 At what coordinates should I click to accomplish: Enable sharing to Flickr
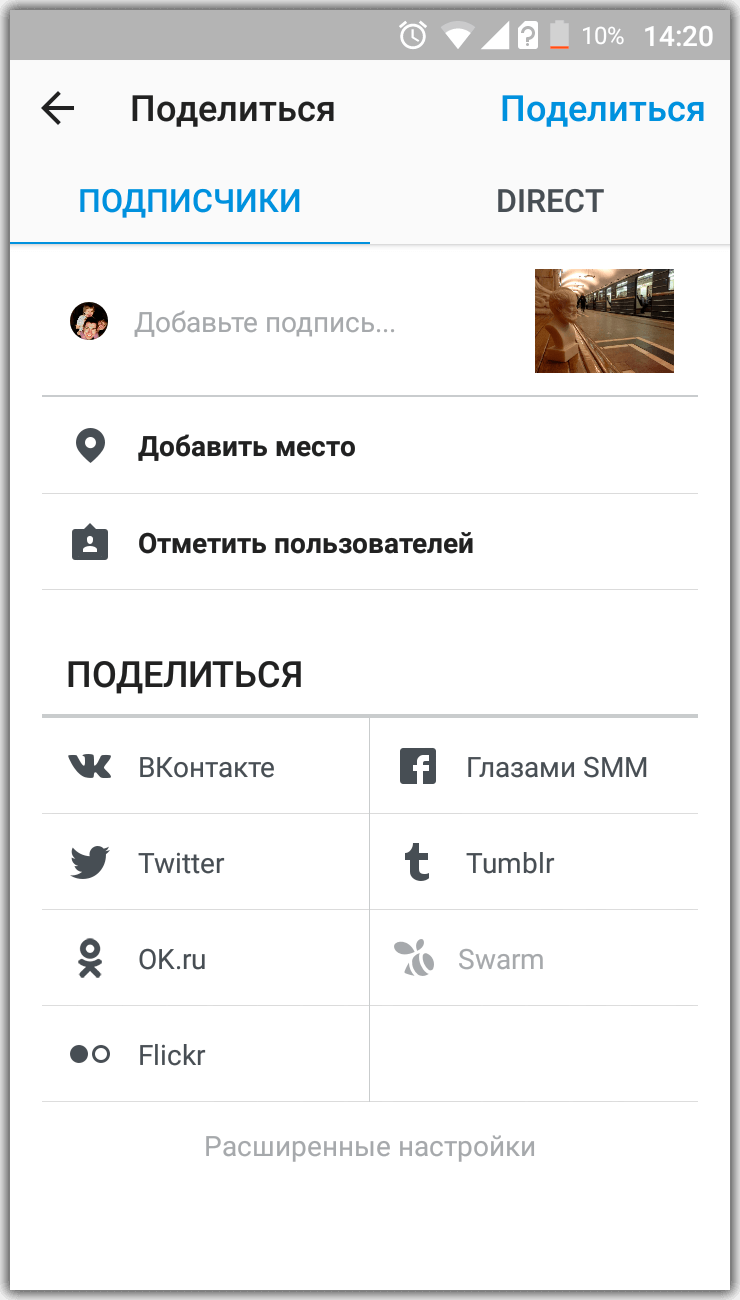pos(205,1055)
